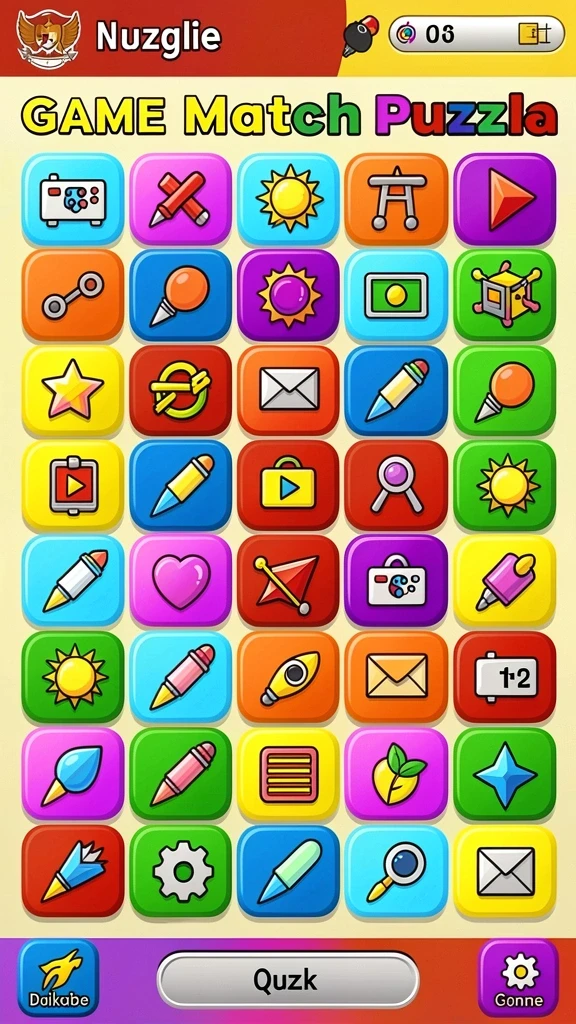This screenshot has height=1024, width=576.
Task: Select the crossed red pencils tile
Action: click(x=181, y=199)
